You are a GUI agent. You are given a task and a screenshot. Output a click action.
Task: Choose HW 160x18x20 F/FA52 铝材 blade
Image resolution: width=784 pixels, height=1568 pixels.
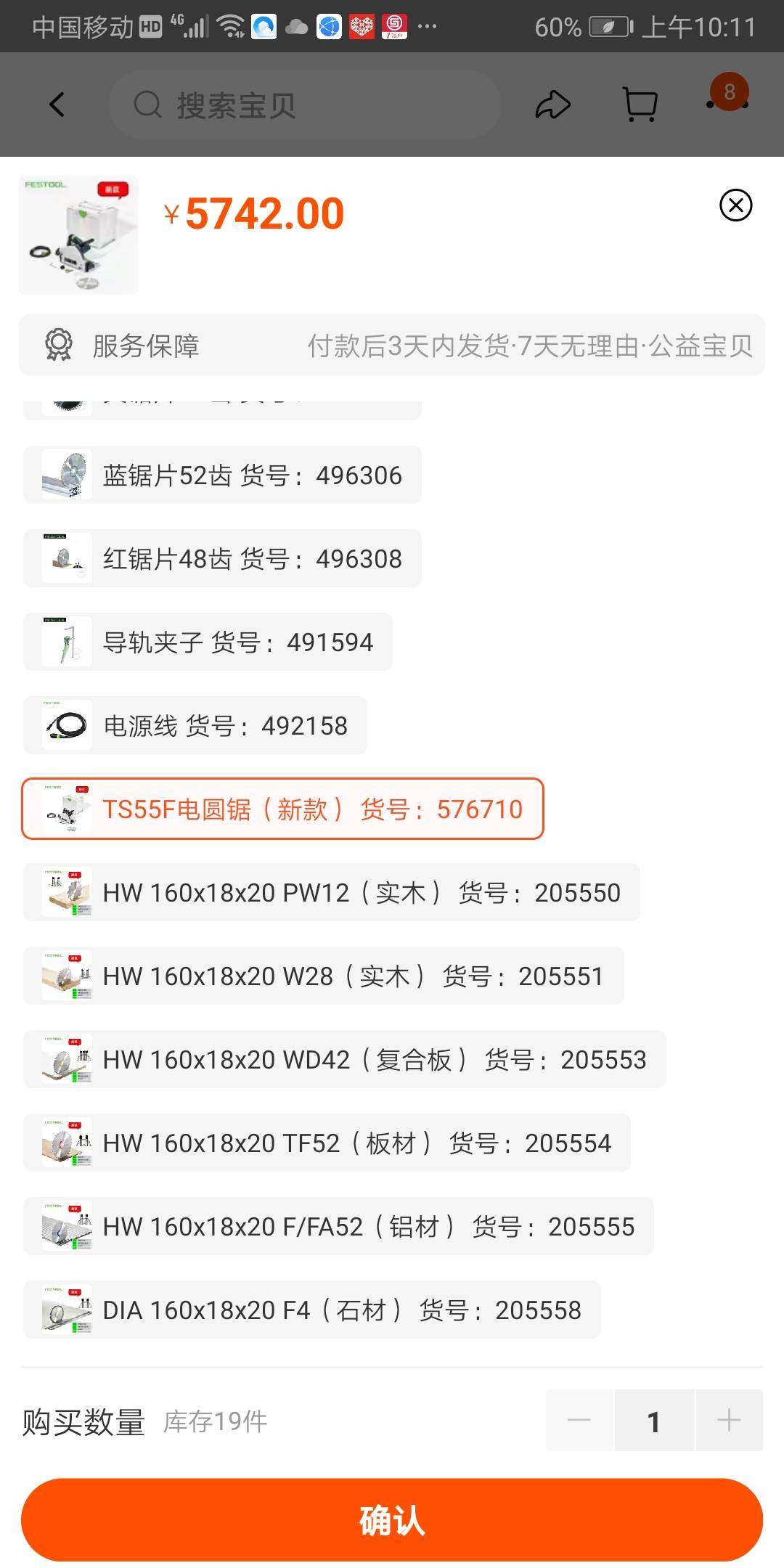coord(338,1227)
